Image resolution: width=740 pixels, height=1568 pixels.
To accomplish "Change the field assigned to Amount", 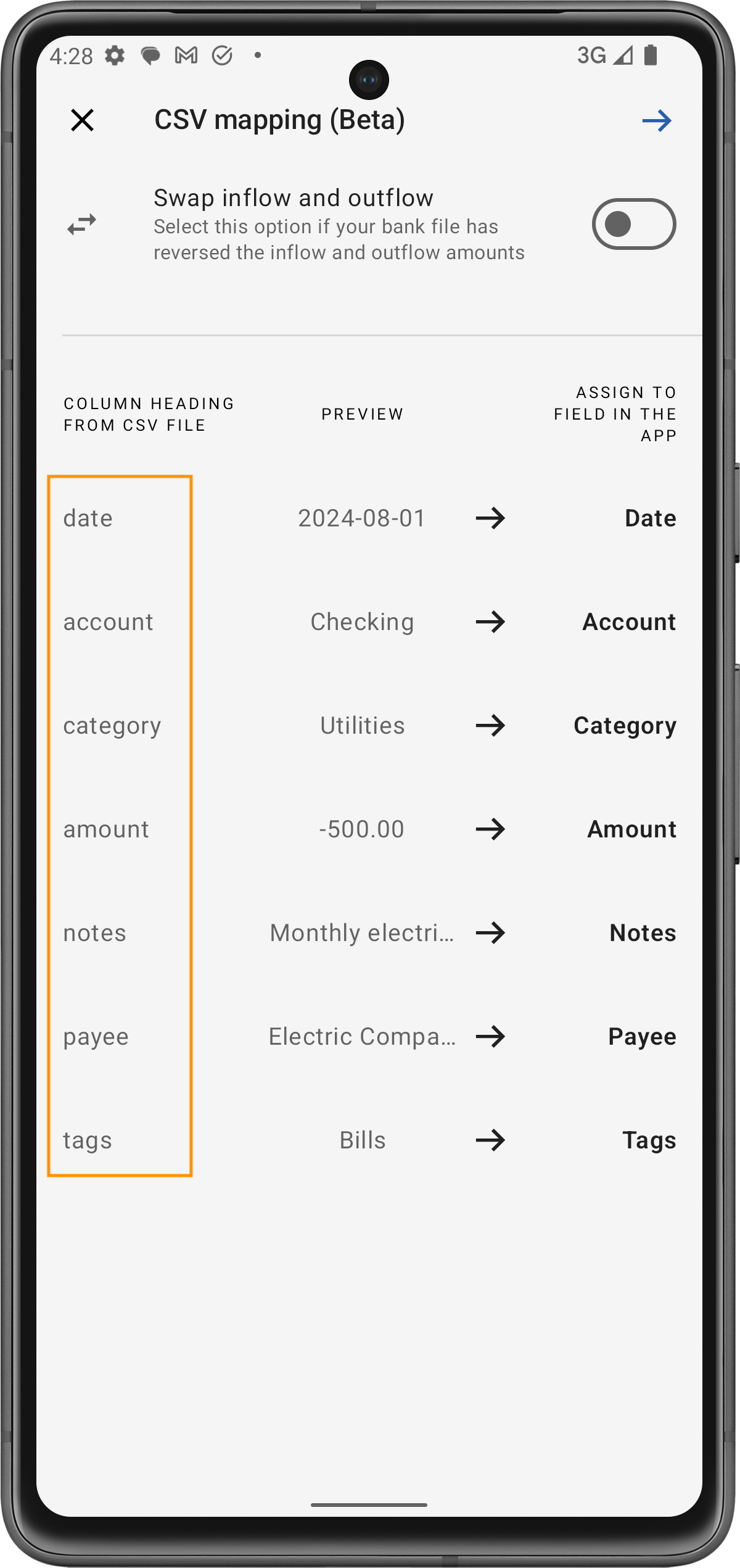I will tap(631, 829).
